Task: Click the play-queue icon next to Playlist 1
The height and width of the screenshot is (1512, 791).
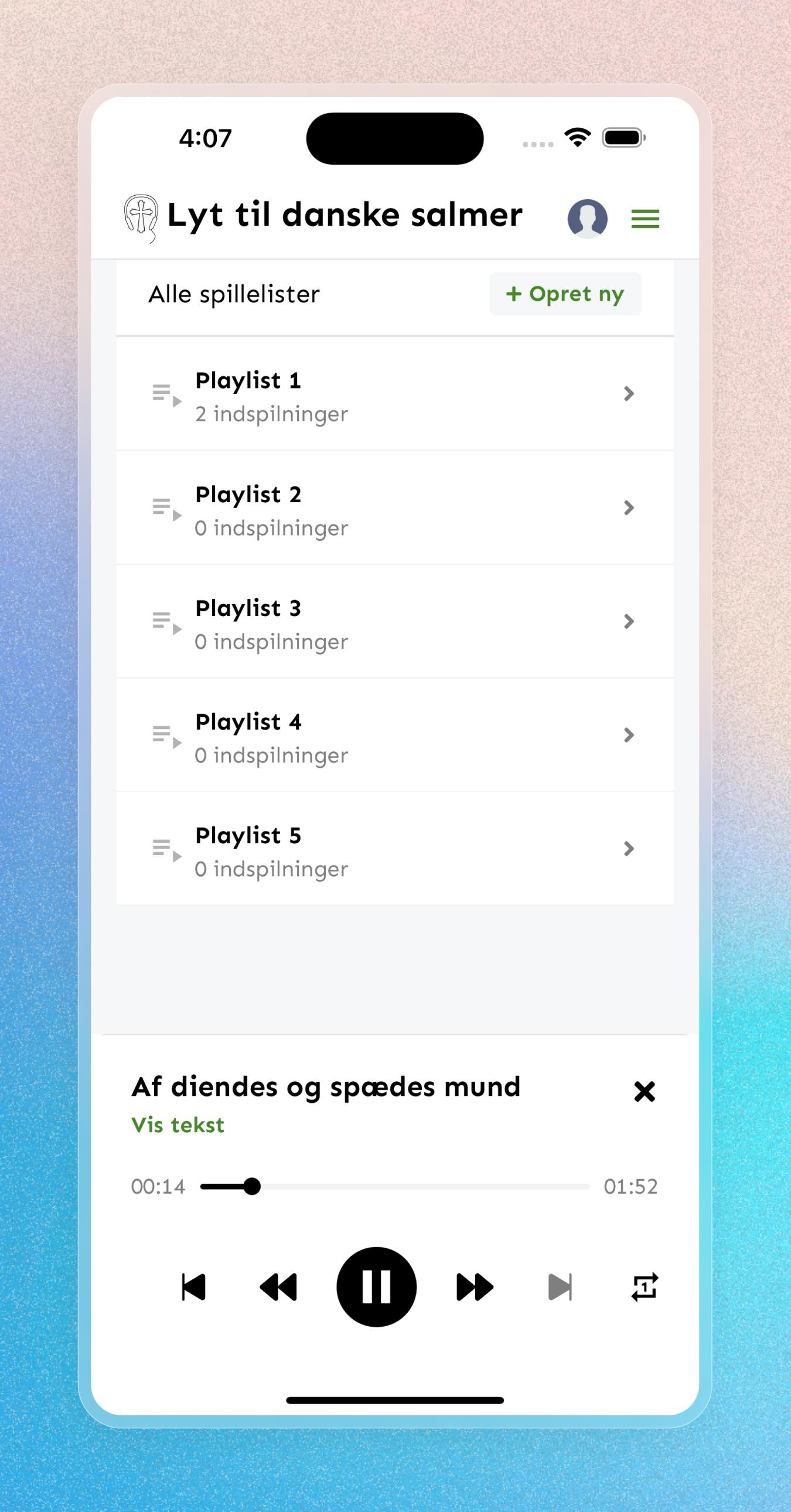Action: pyautogui.click(x=165, y=393)
